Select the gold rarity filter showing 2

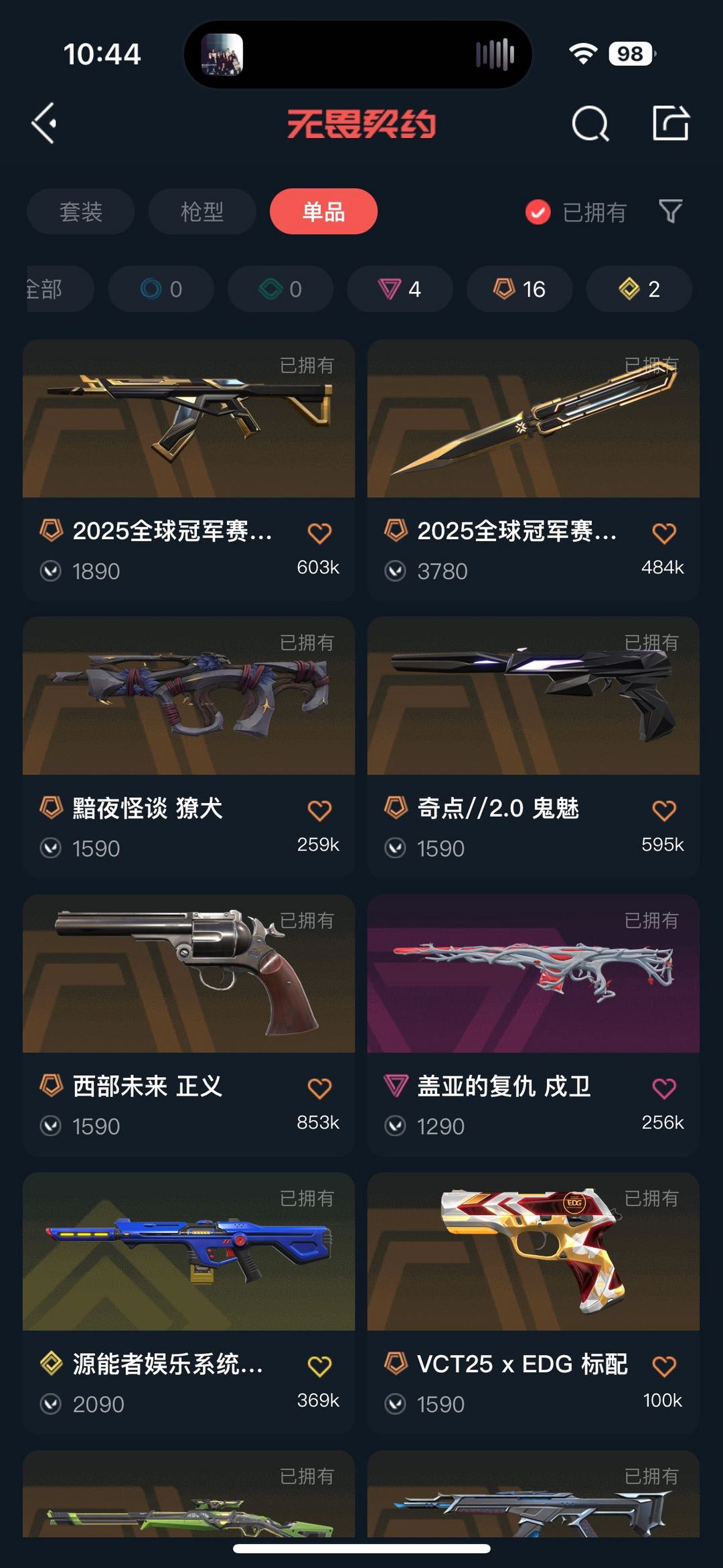pyautogui.click(x=637, y=289)
